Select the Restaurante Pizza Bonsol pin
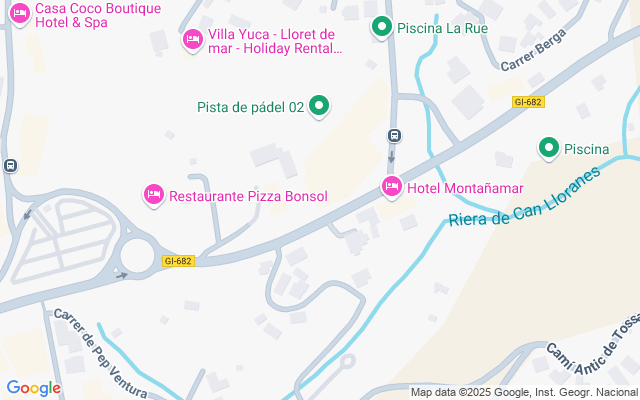The width and height of the screenshot is (640, 400). click(x=153, y=194)
